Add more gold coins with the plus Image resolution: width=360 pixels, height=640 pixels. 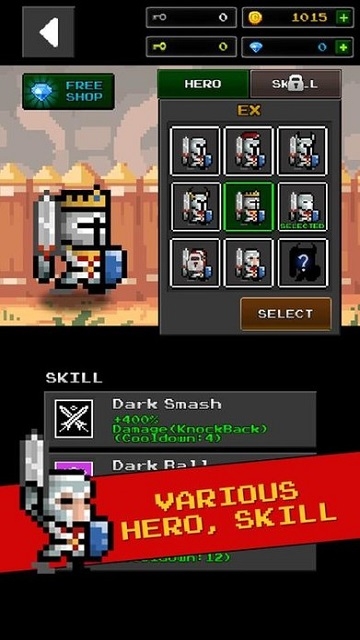[344, 17]
